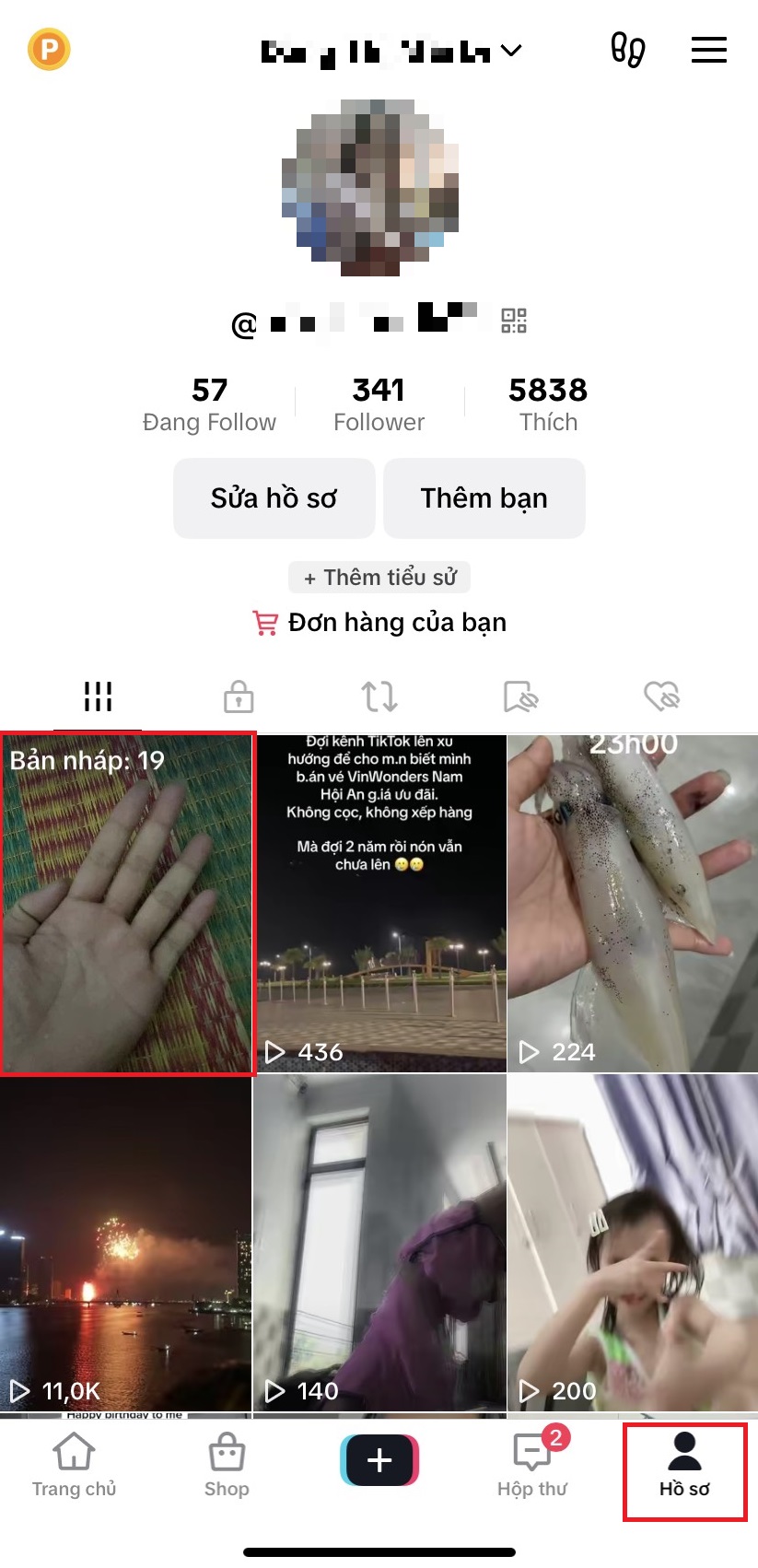The width and height of the screenshot is (758, 1568).
Task: Open Hộp thư inbox tab
Action: [x=532, y=1465]
